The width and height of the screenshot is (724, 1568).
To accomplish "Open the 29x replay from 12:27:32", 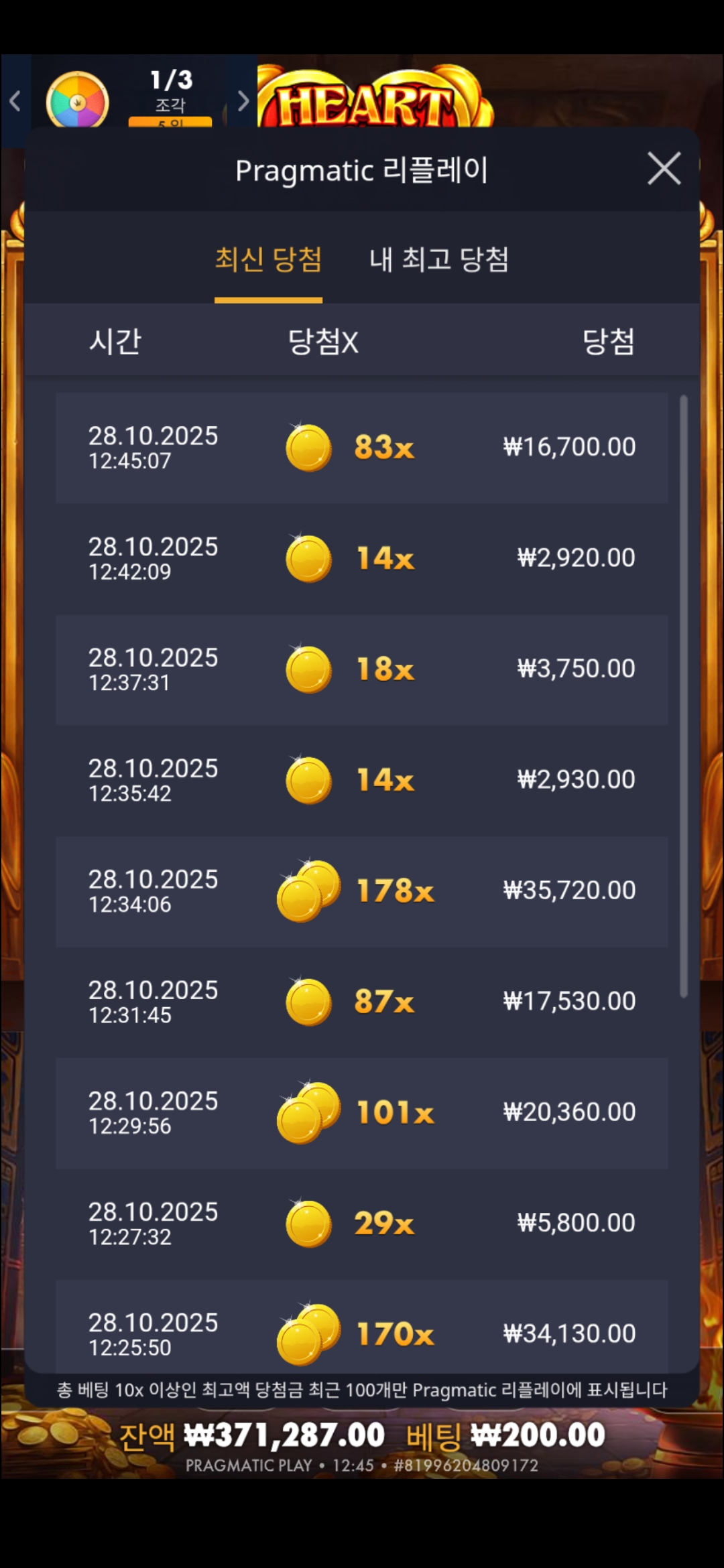I will tap(361, 1224).
